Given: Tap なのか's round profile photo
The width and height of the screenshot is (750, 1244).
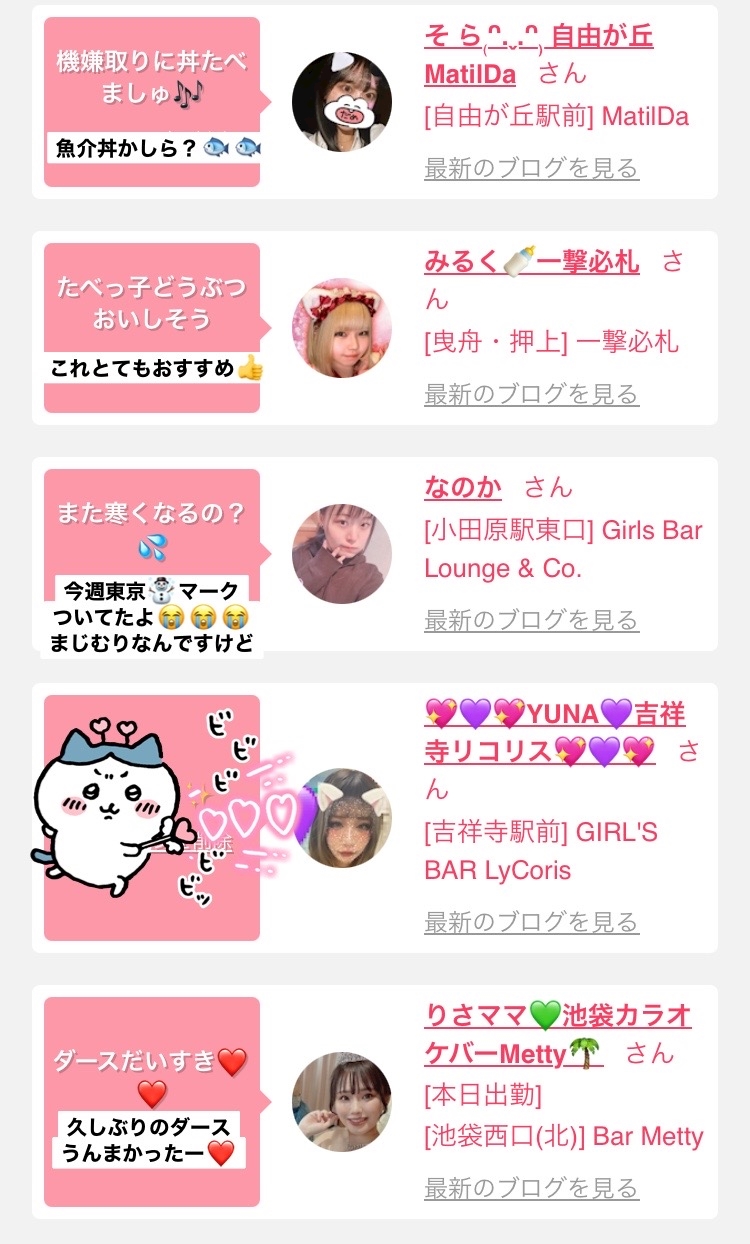Looking at the screenshot, I should [x=341, y=554].
